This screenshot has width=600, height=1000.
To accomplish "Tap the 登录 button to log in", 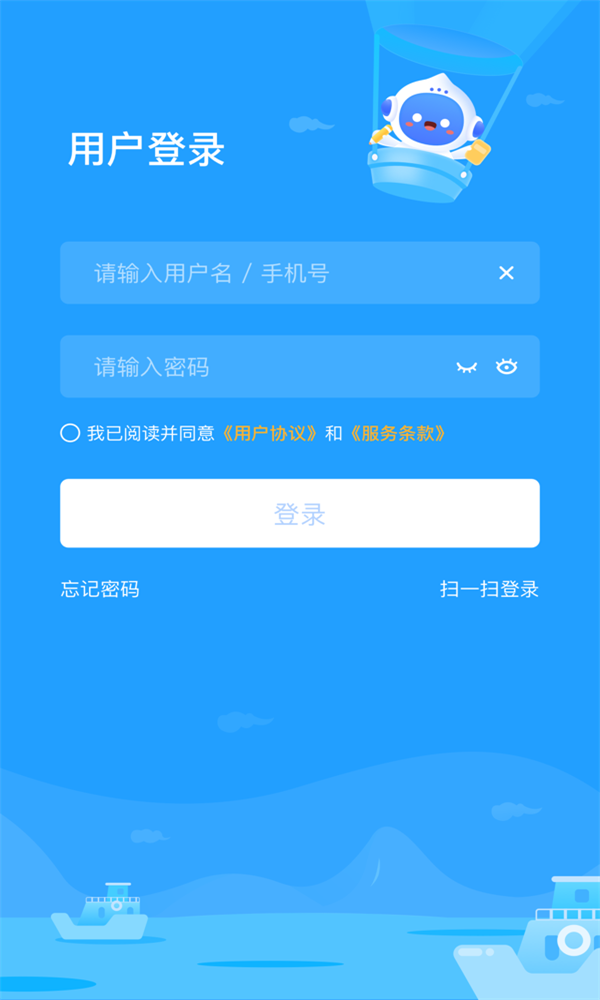I will click(300, 513).
